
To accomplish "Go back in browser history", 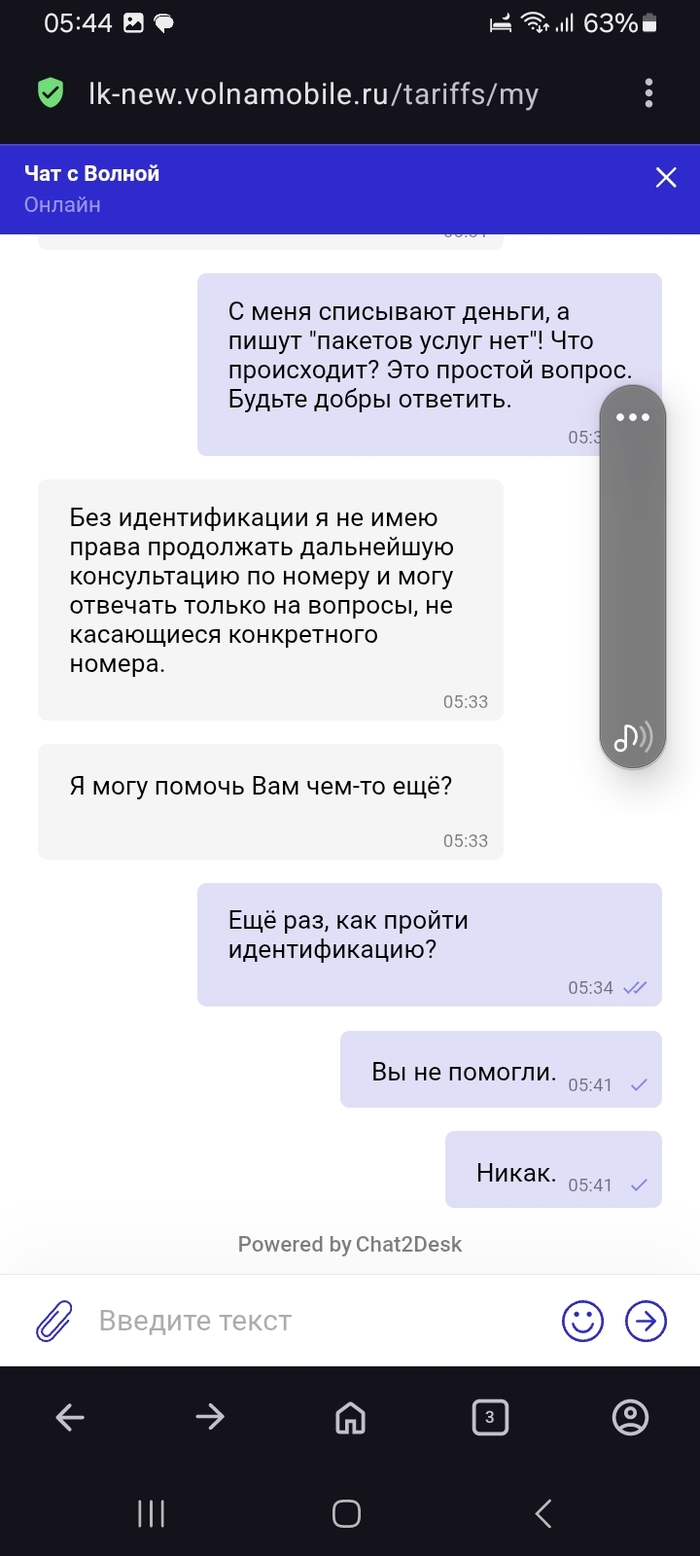I will tap(70, 1417).
